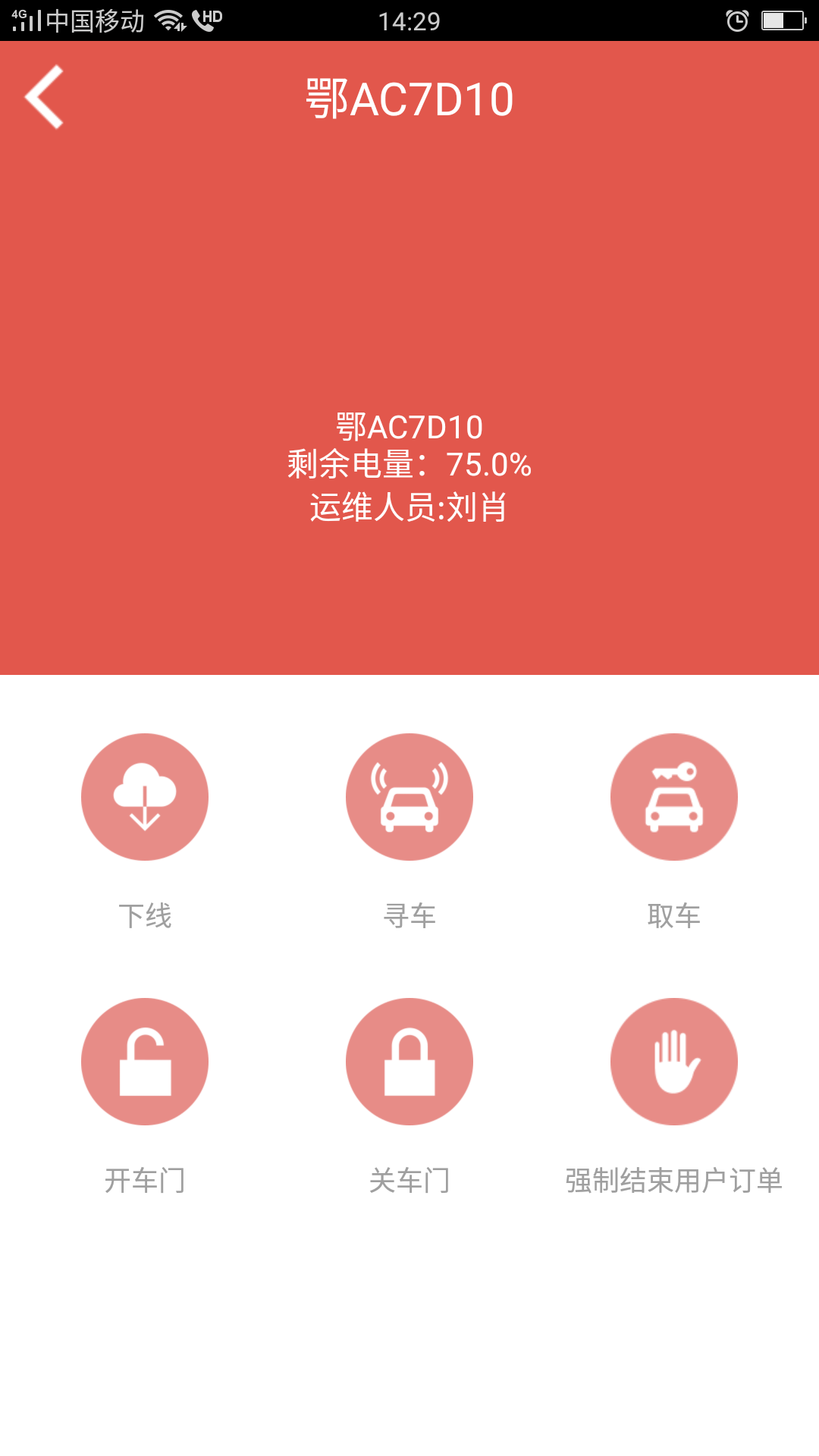Tap the WiFi signal icon
The height and width of the screenshot is (1456, 819).
[x=168, y=20]
